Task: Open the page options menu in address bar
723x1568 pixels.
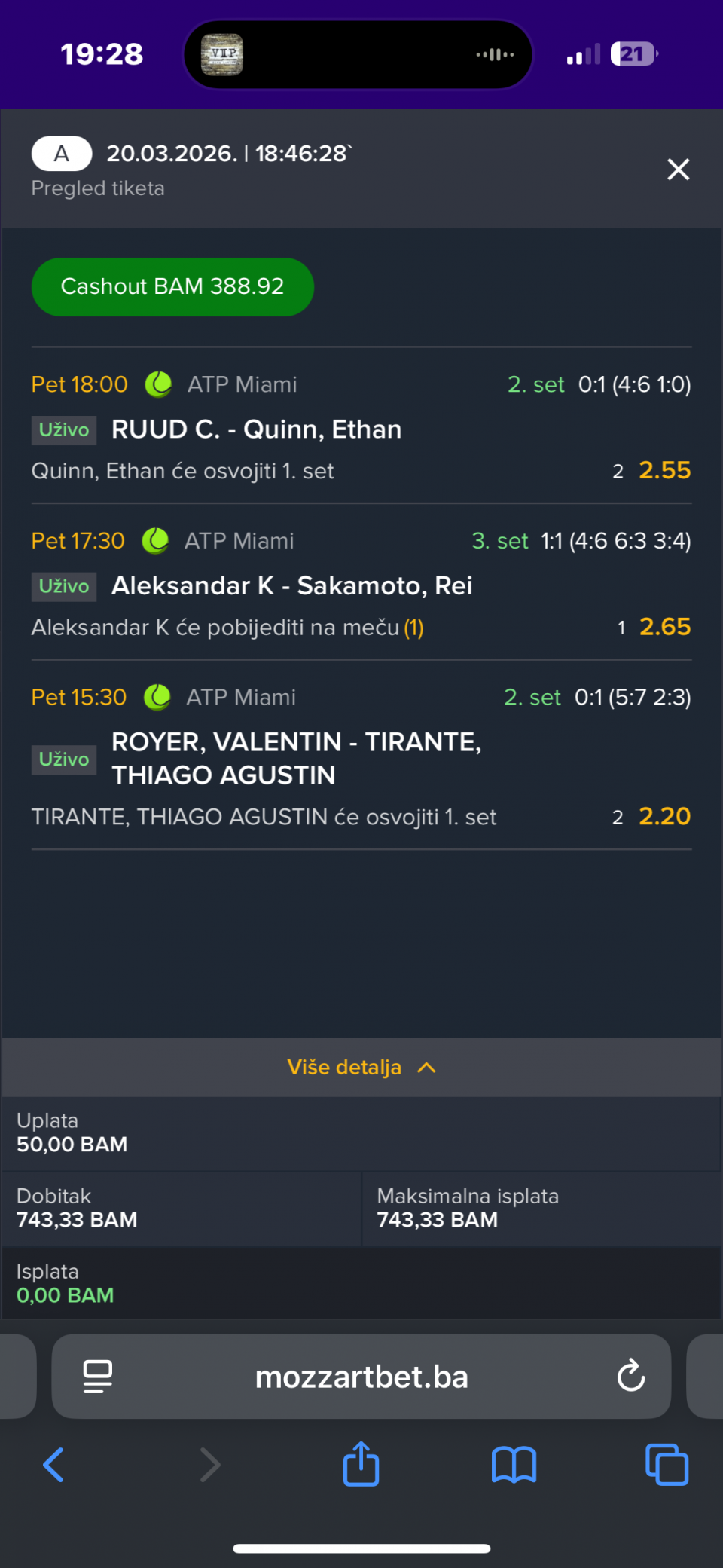Action: (98, 1377)
